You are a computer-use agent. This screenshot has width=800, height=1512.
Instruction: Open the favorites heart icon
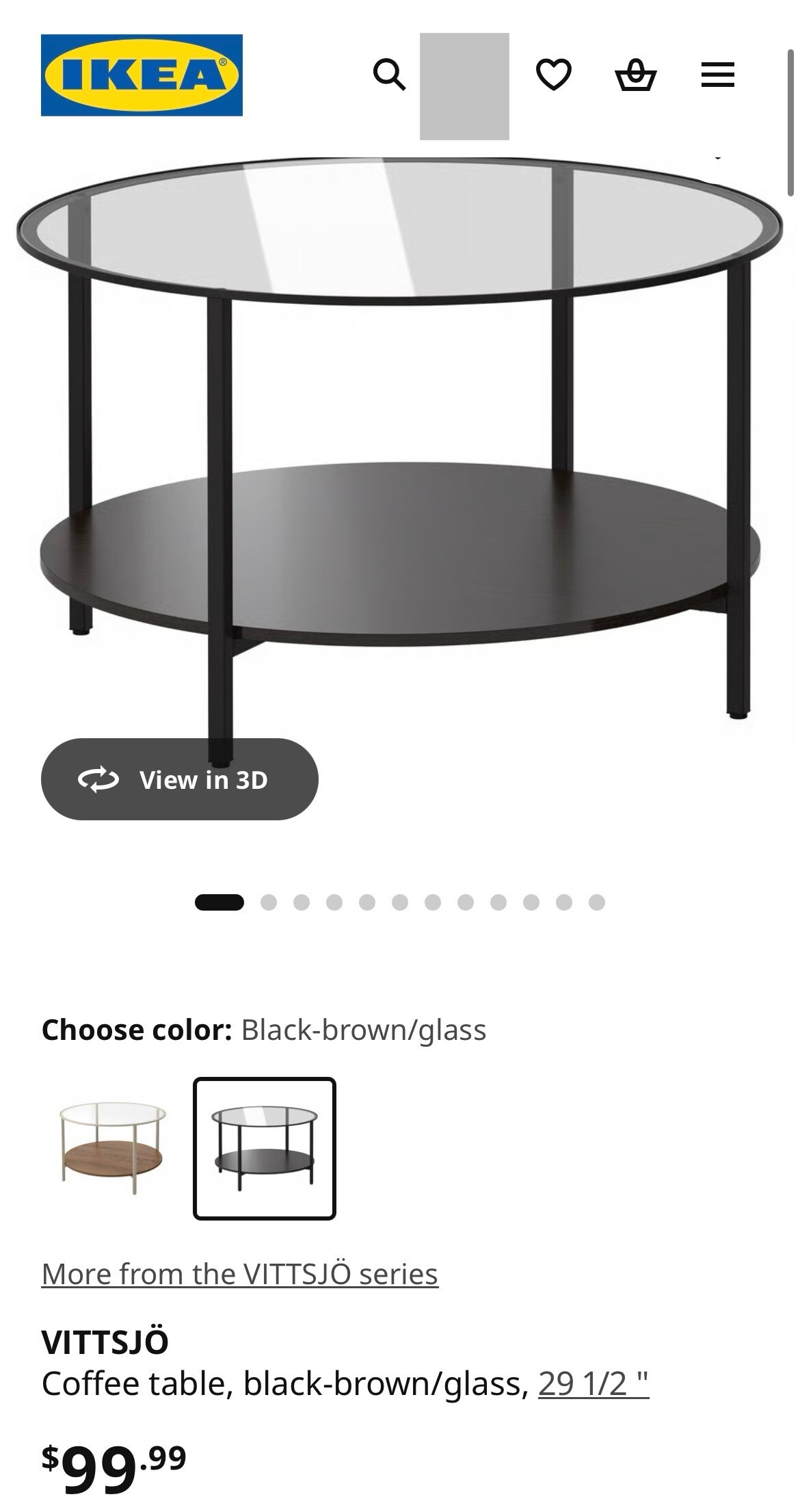point(553,74)
